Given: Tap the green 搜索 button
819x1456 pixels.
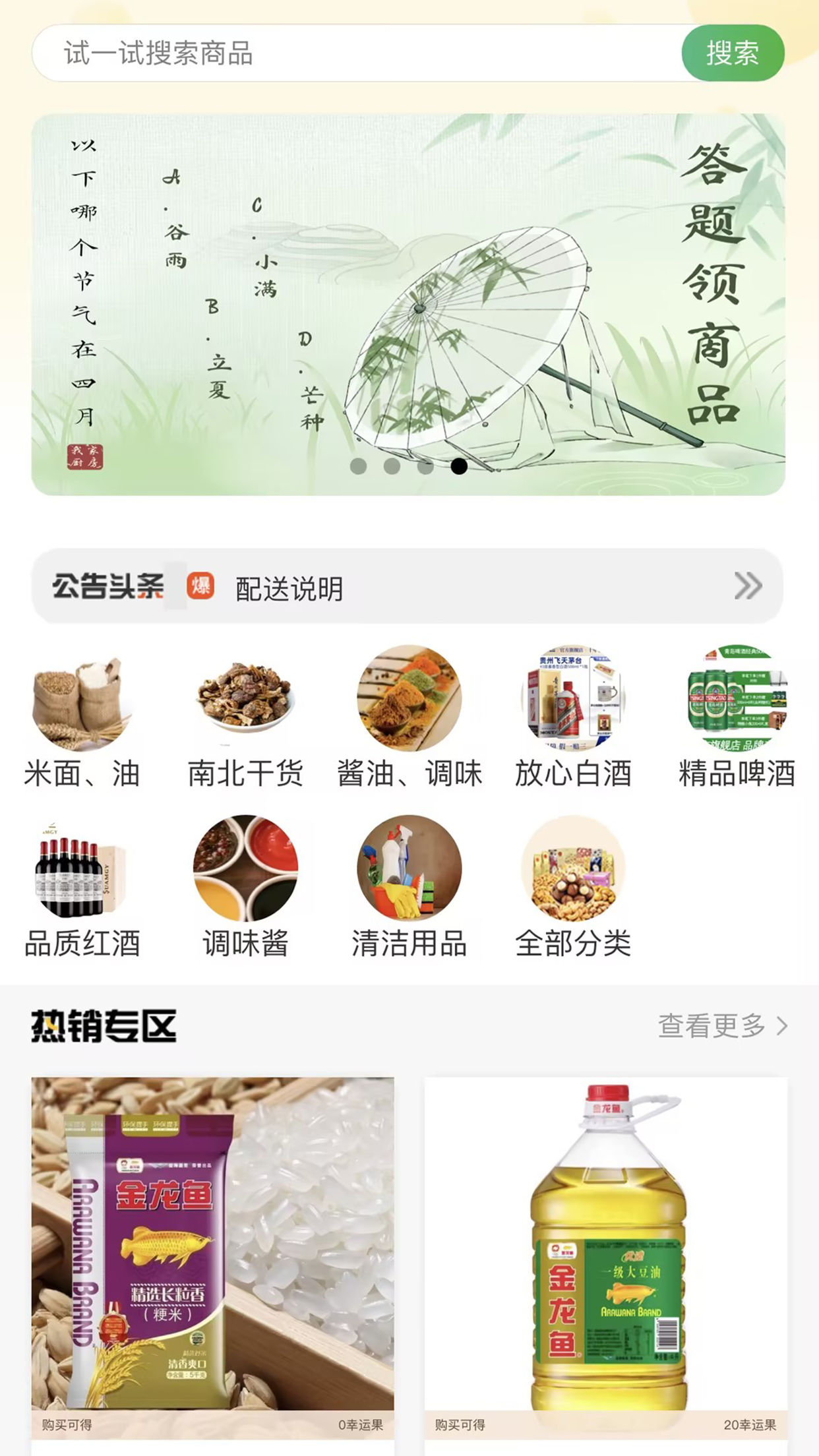Looking at the screenshot, I should [733, 53].
